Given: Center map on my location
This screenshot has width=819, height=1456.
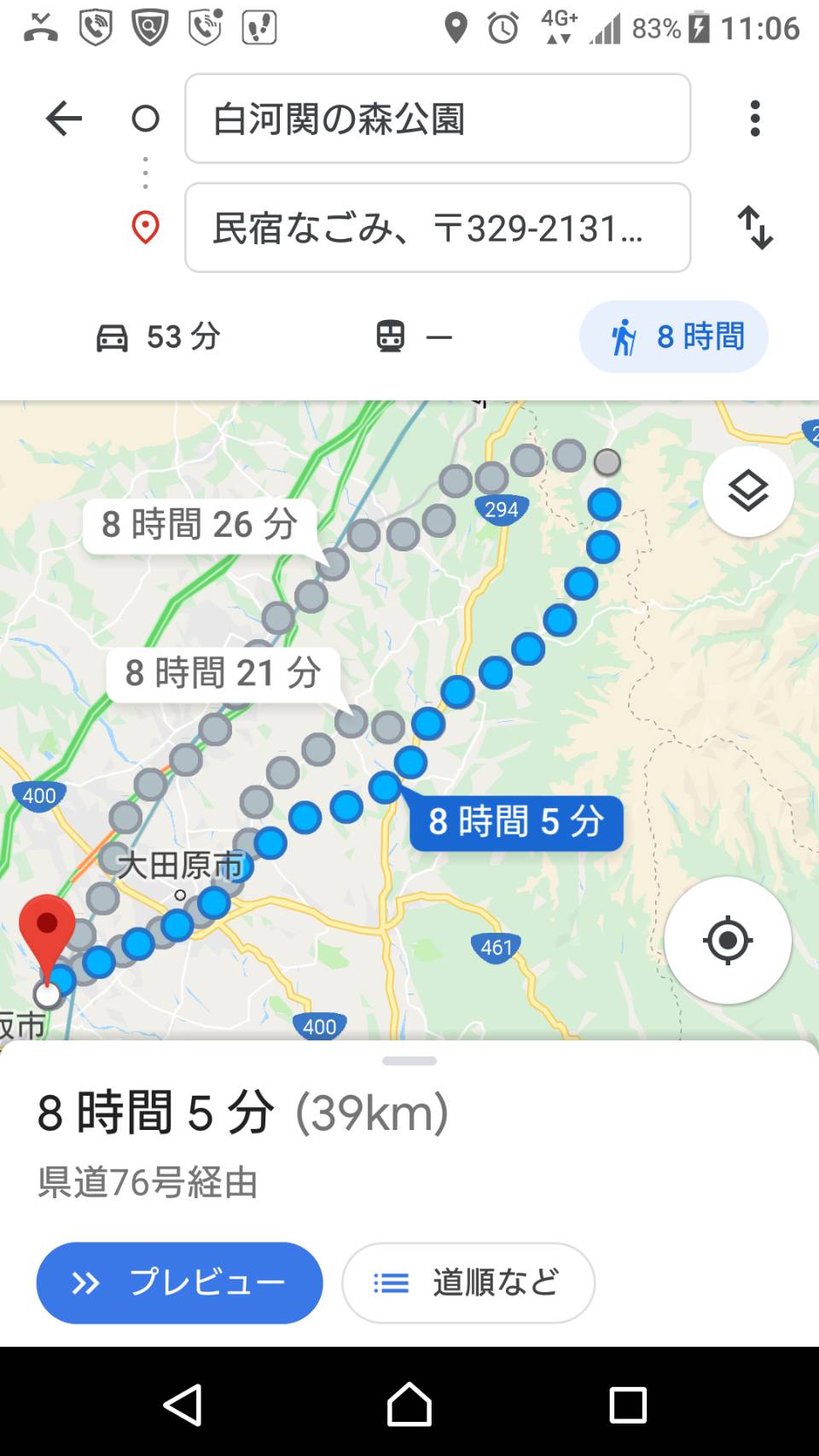Looking at the screenshot, I should [727, 941].
